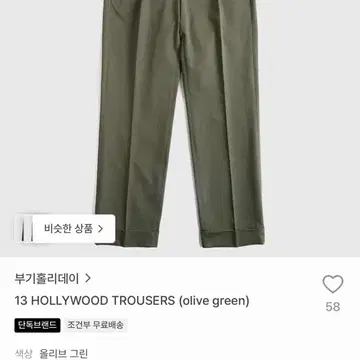Like the product with the heart icon

pyautogui.click(x=333, y=284)
